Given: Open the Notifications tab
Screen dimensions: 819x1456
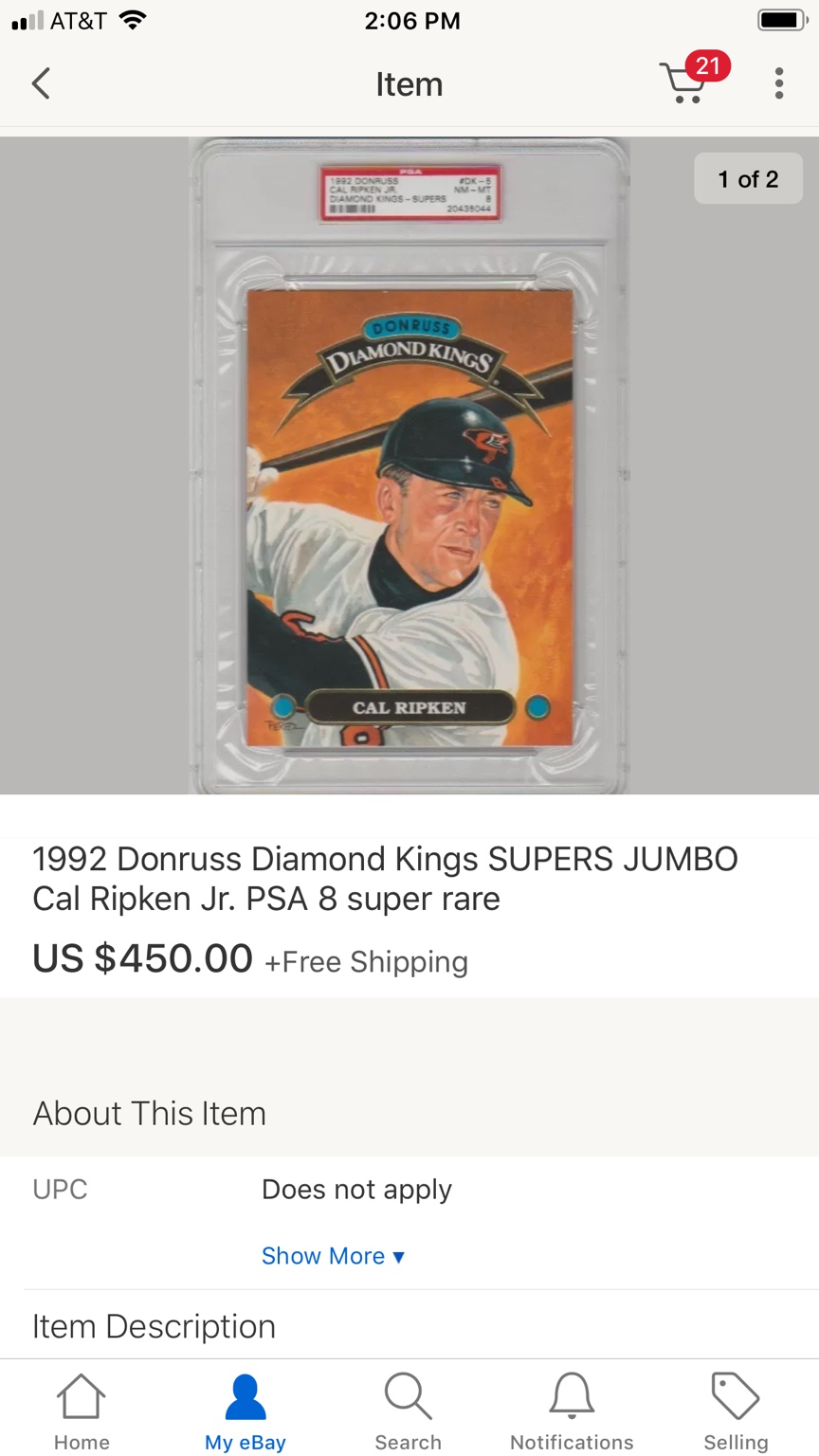Looking at the screenshot, I should click(x=572, y=1411).
